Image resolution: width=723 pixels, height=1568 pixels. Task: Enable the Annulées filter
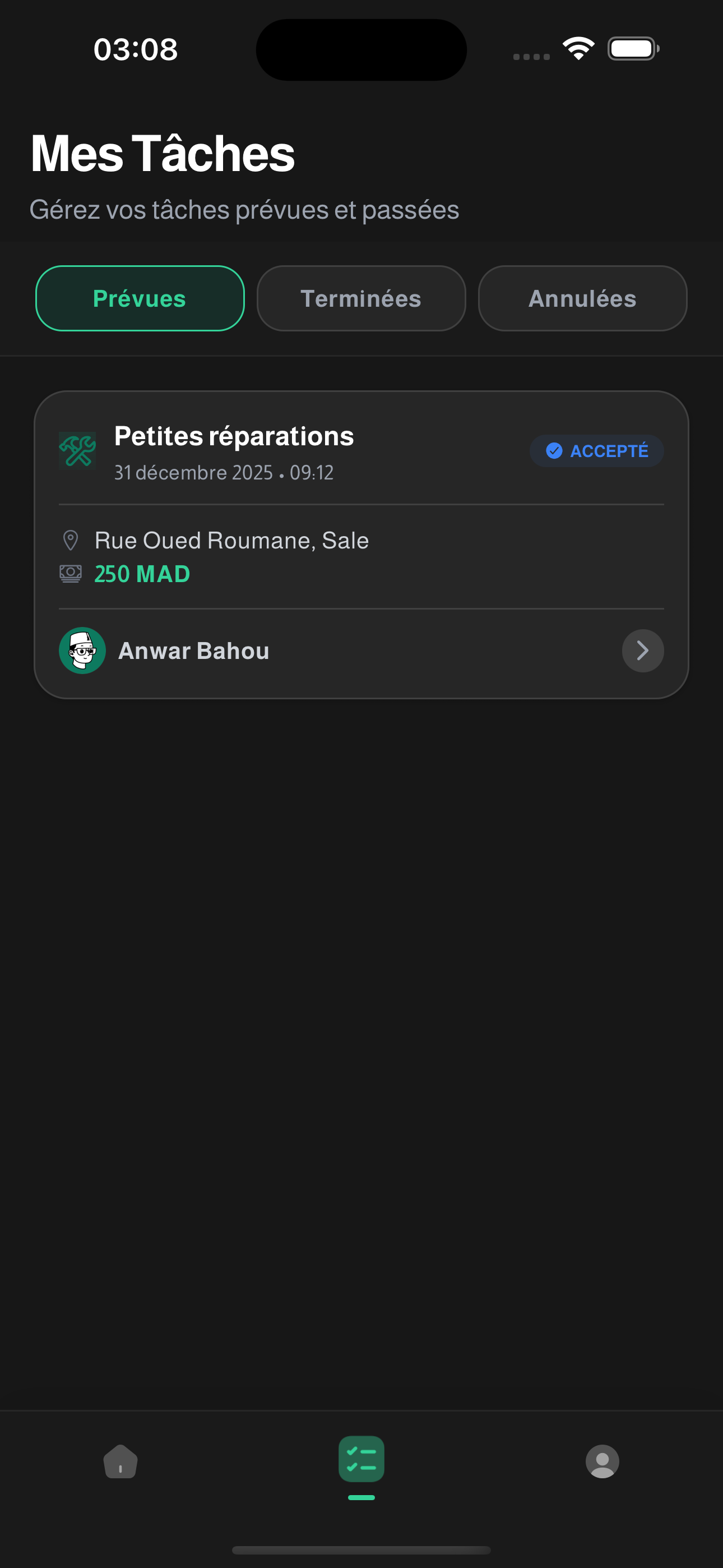[x=582, y=298]
